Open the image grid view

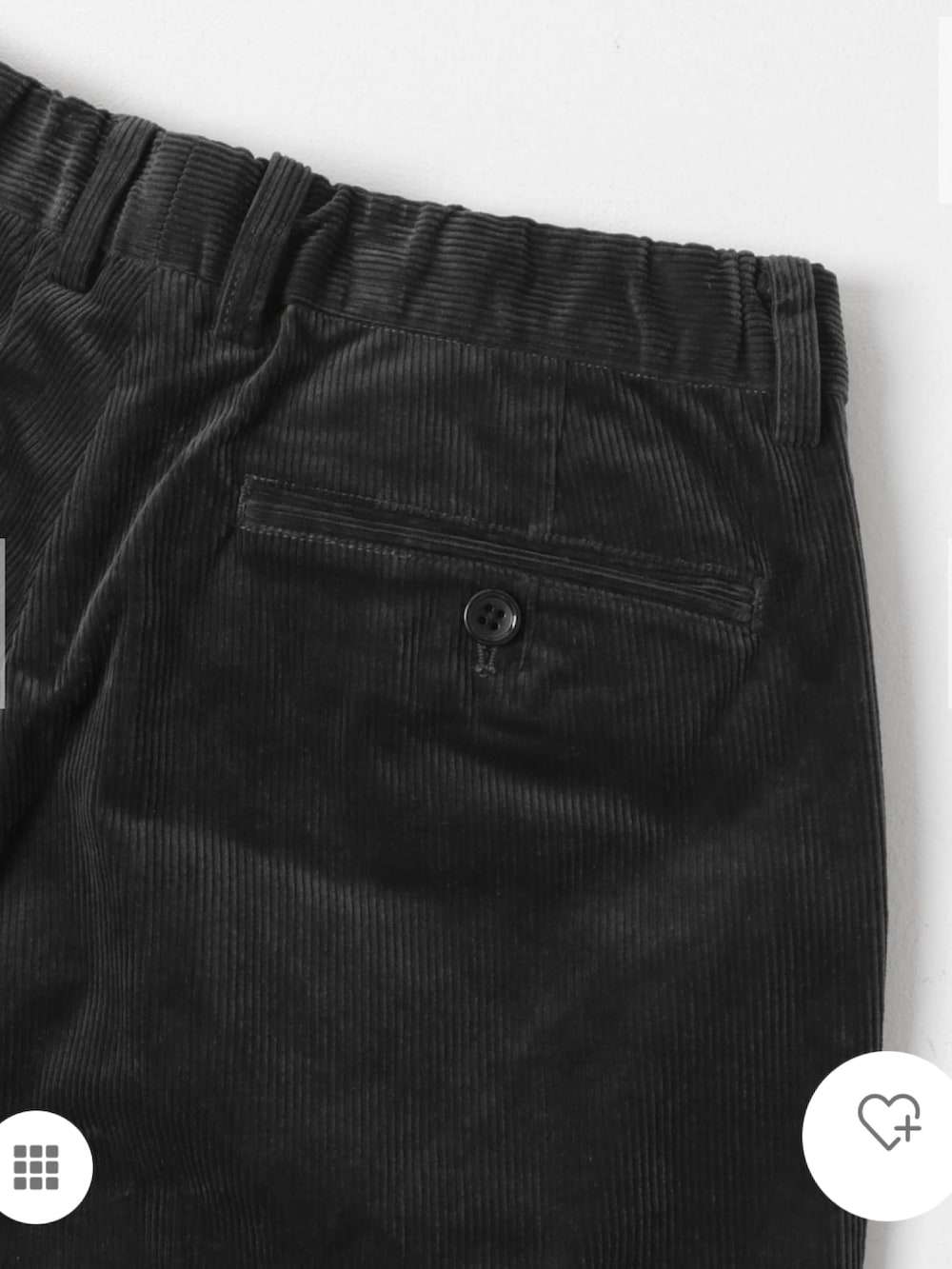(37, 1165)
